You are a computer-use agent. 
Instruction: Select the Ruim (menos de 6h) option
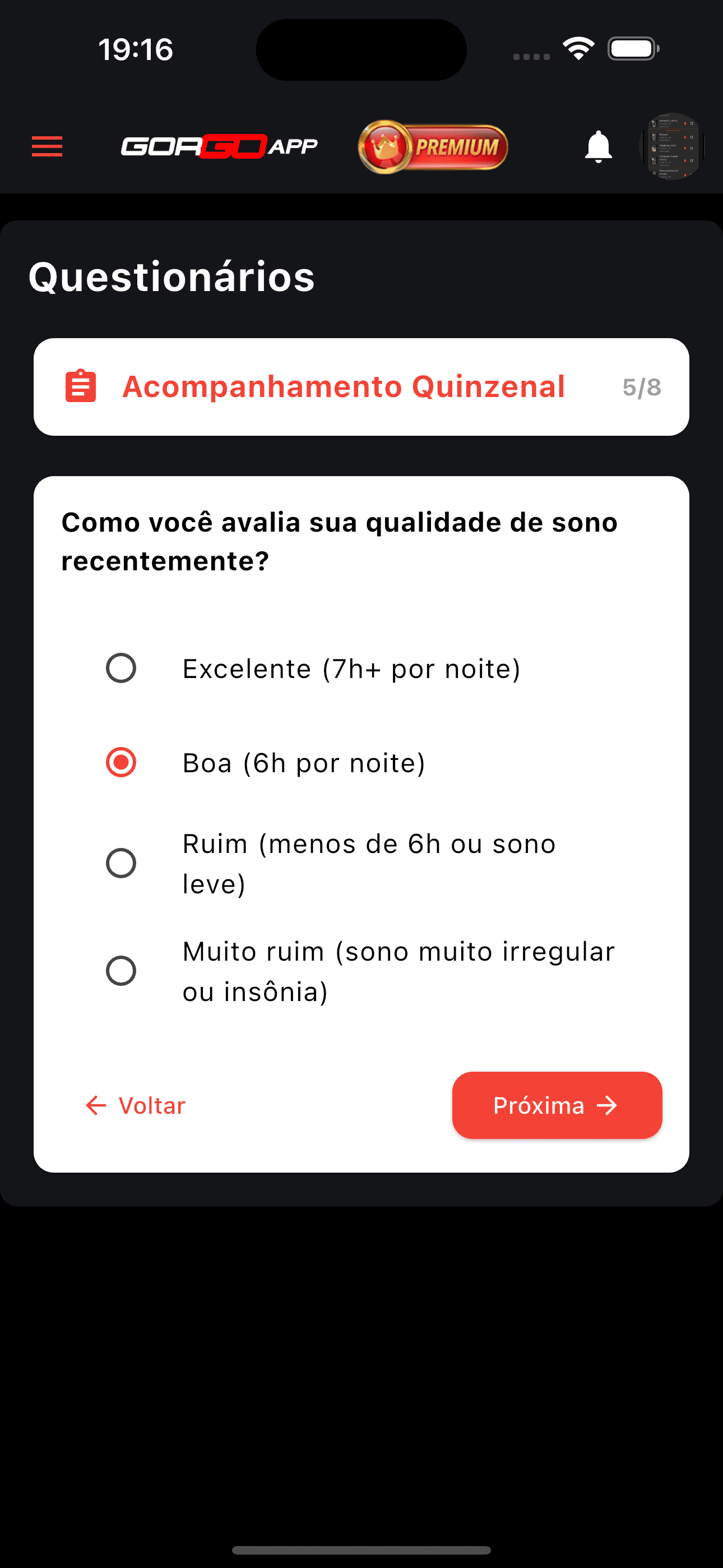pos(121,863)
